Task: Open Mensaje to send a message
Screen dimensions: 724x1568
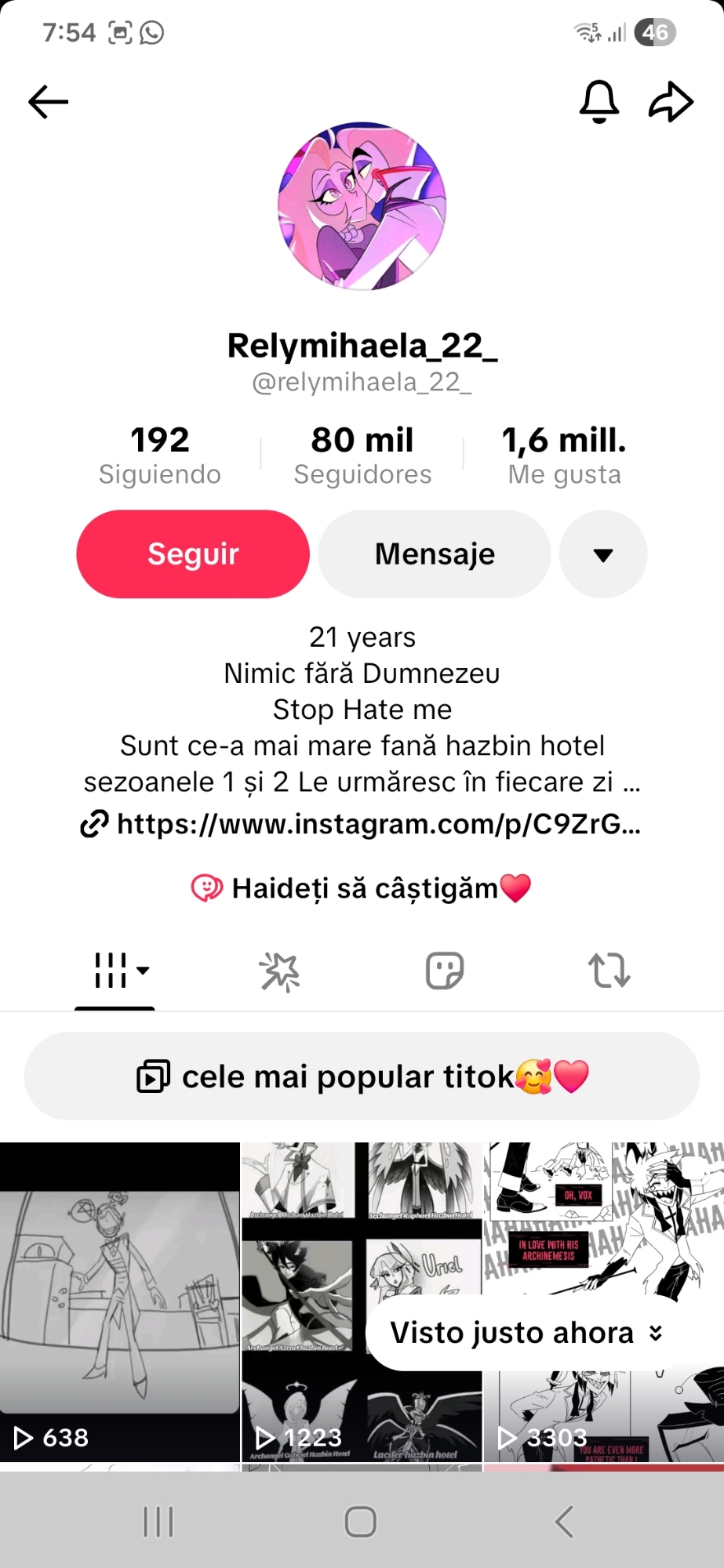Action: [x=435, y=554]
